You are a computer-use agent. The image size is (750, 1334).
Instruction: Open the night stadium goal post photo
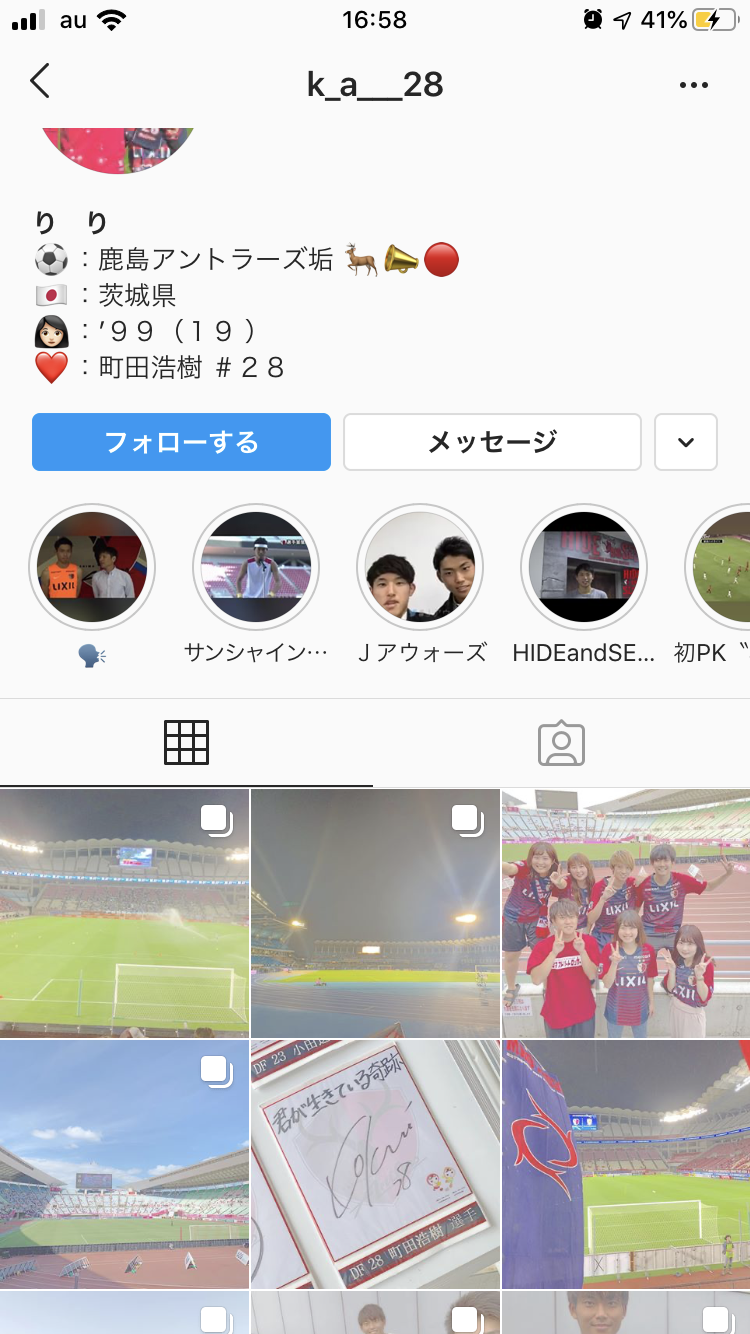click(124, 913)
